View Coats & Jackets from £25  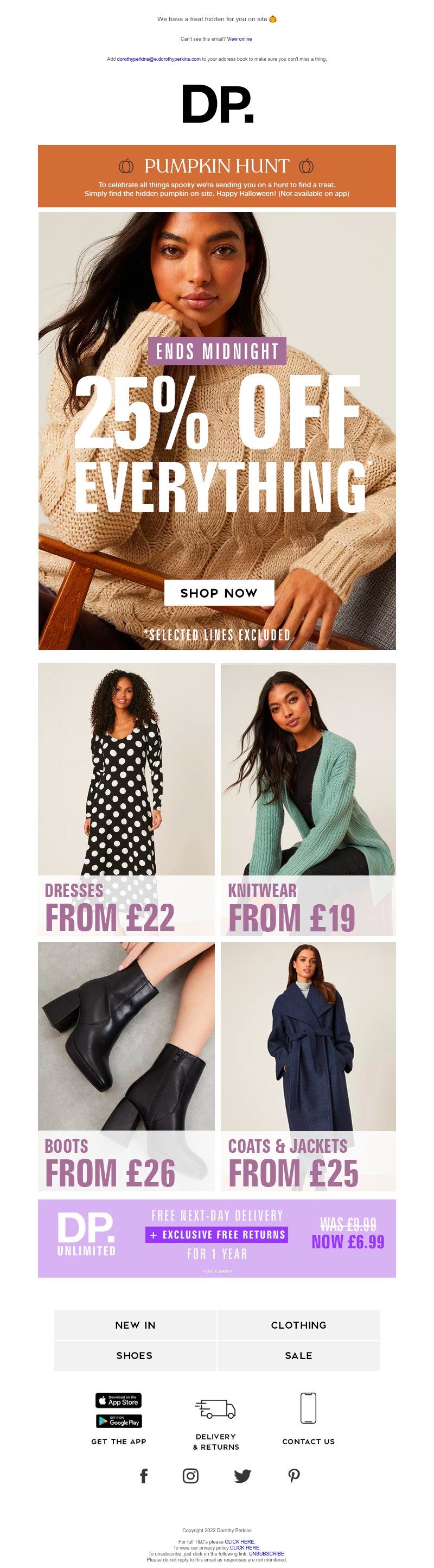(x=308, y=1065)
